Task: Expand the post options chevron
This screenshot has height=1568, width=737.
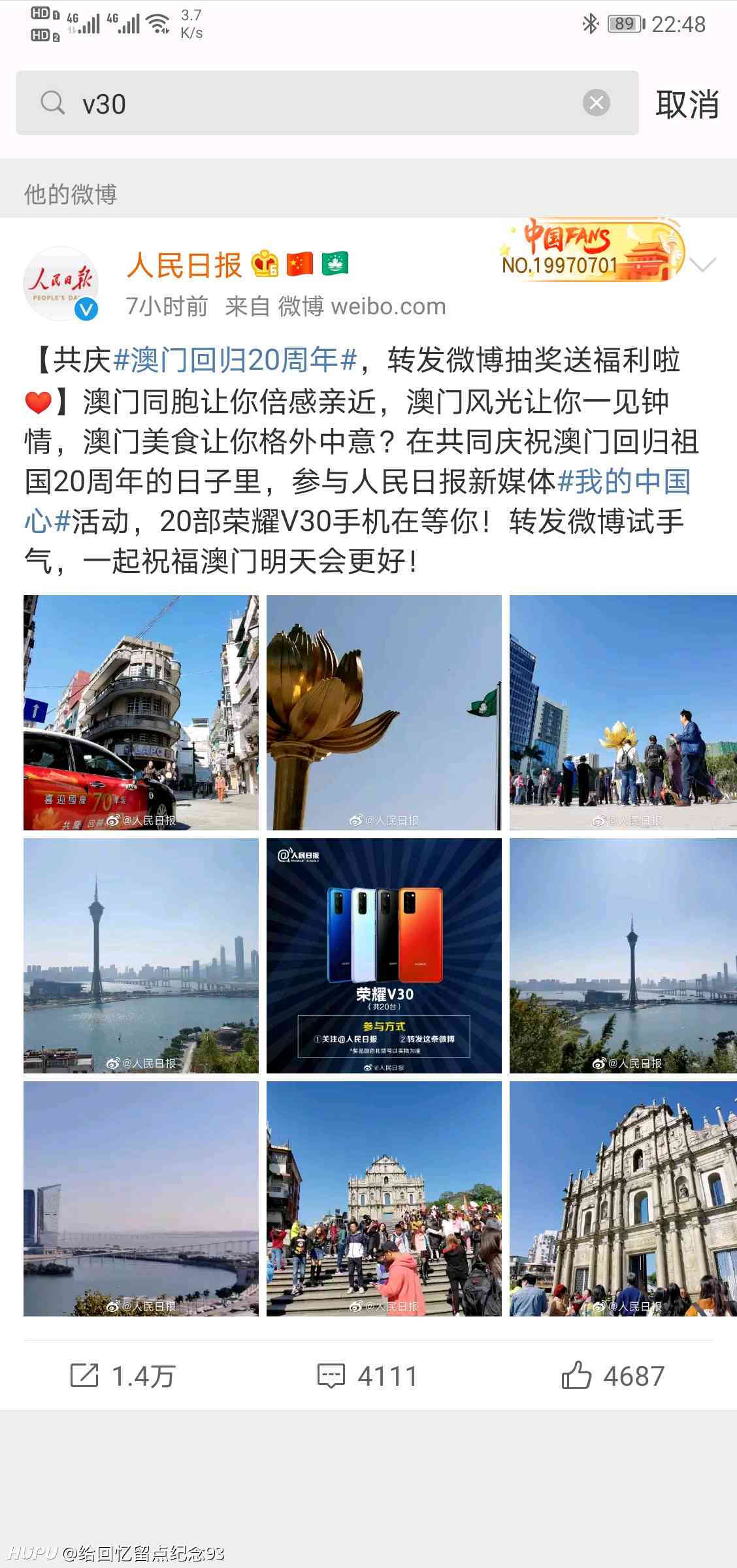Action: pyautogui.click(x=703, y=265)
